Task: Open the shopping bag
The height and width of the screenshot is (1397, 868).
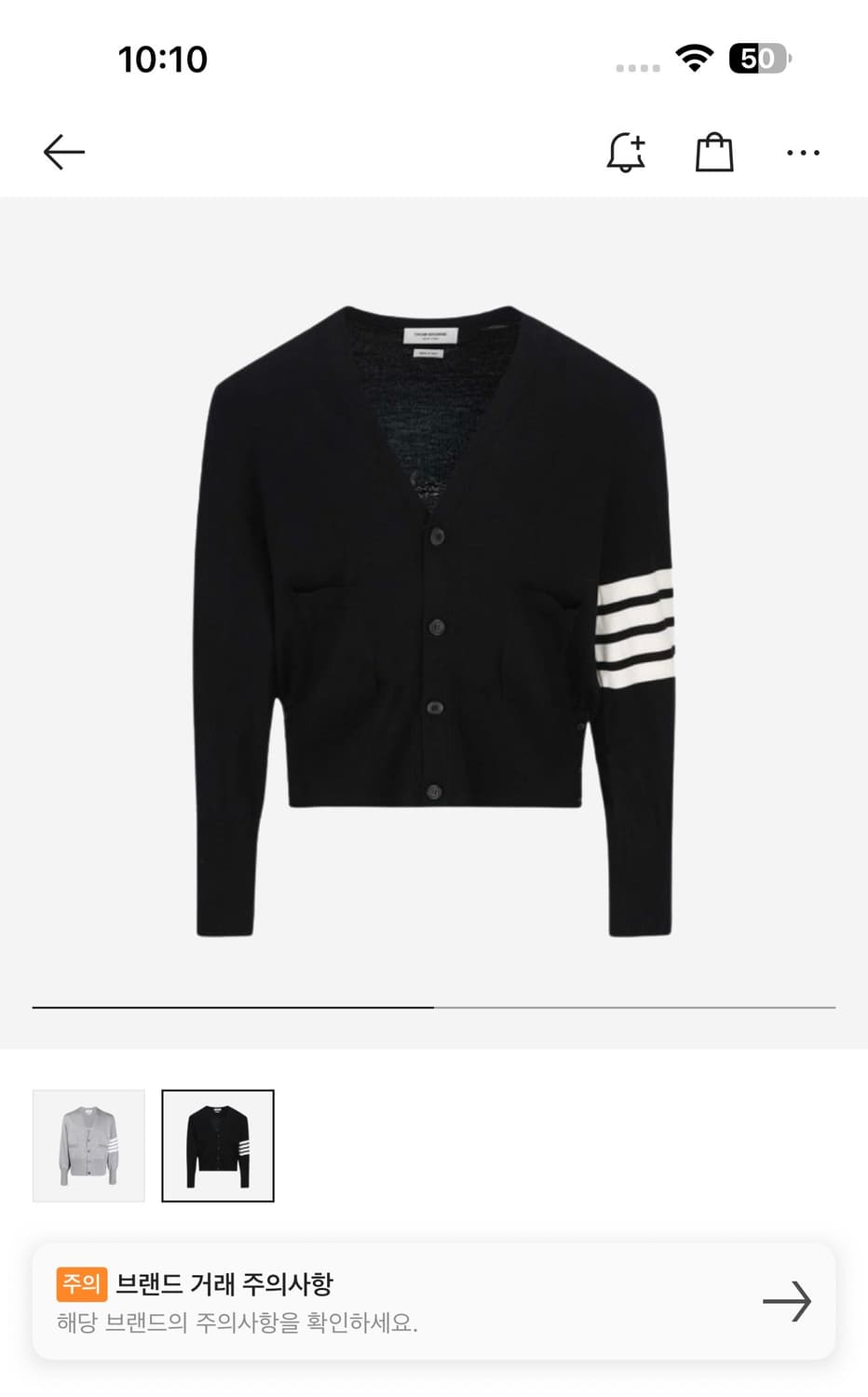Action: 714,152
